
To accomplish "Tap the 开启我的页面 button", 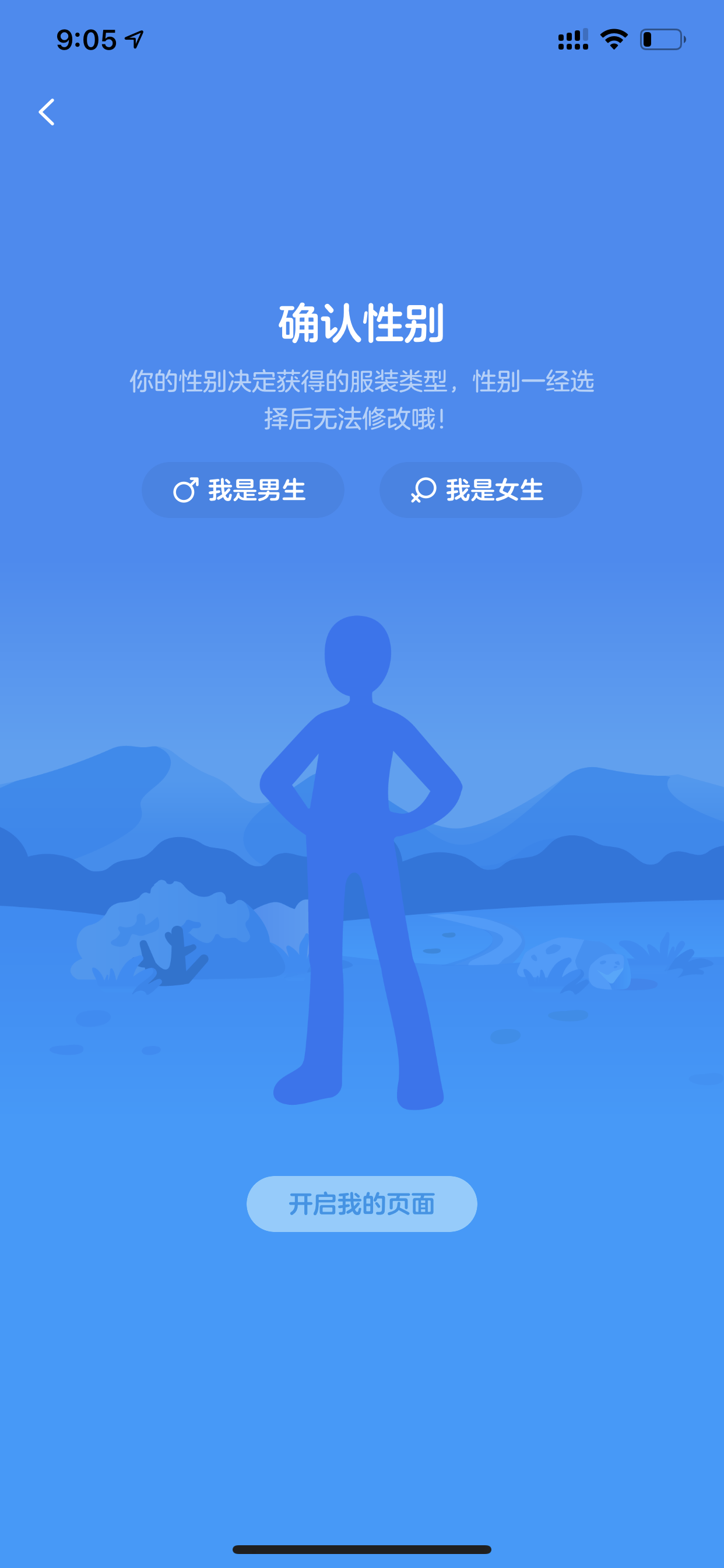I will (361, 1204).
